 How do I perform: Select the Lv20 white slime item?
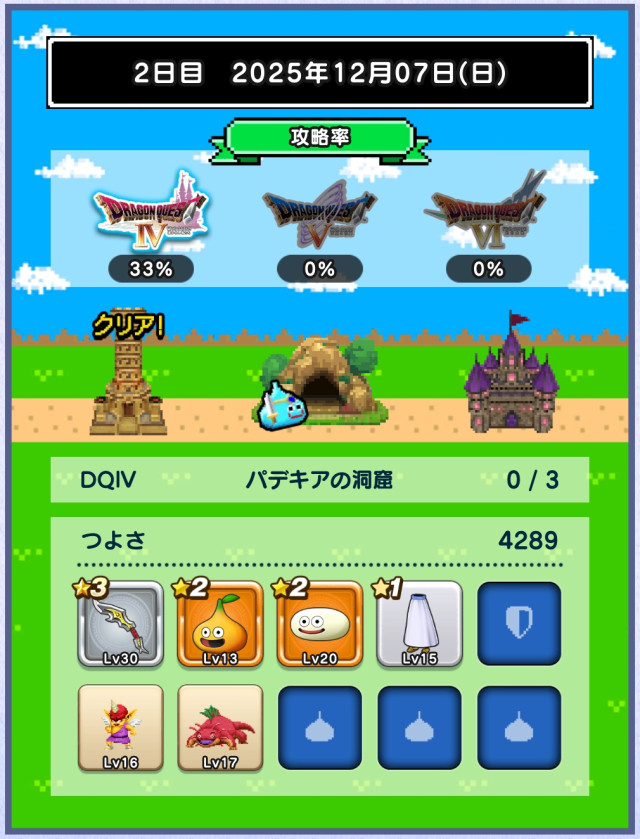(320, 625)
